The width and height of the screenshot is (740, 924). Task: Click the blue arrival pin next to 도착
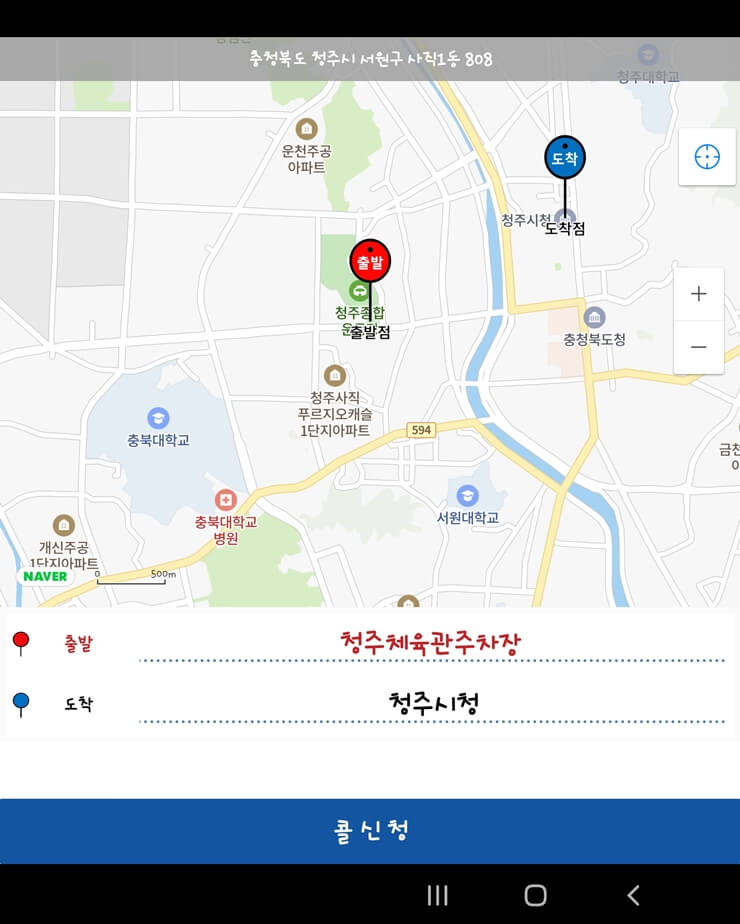coord(18,698)
